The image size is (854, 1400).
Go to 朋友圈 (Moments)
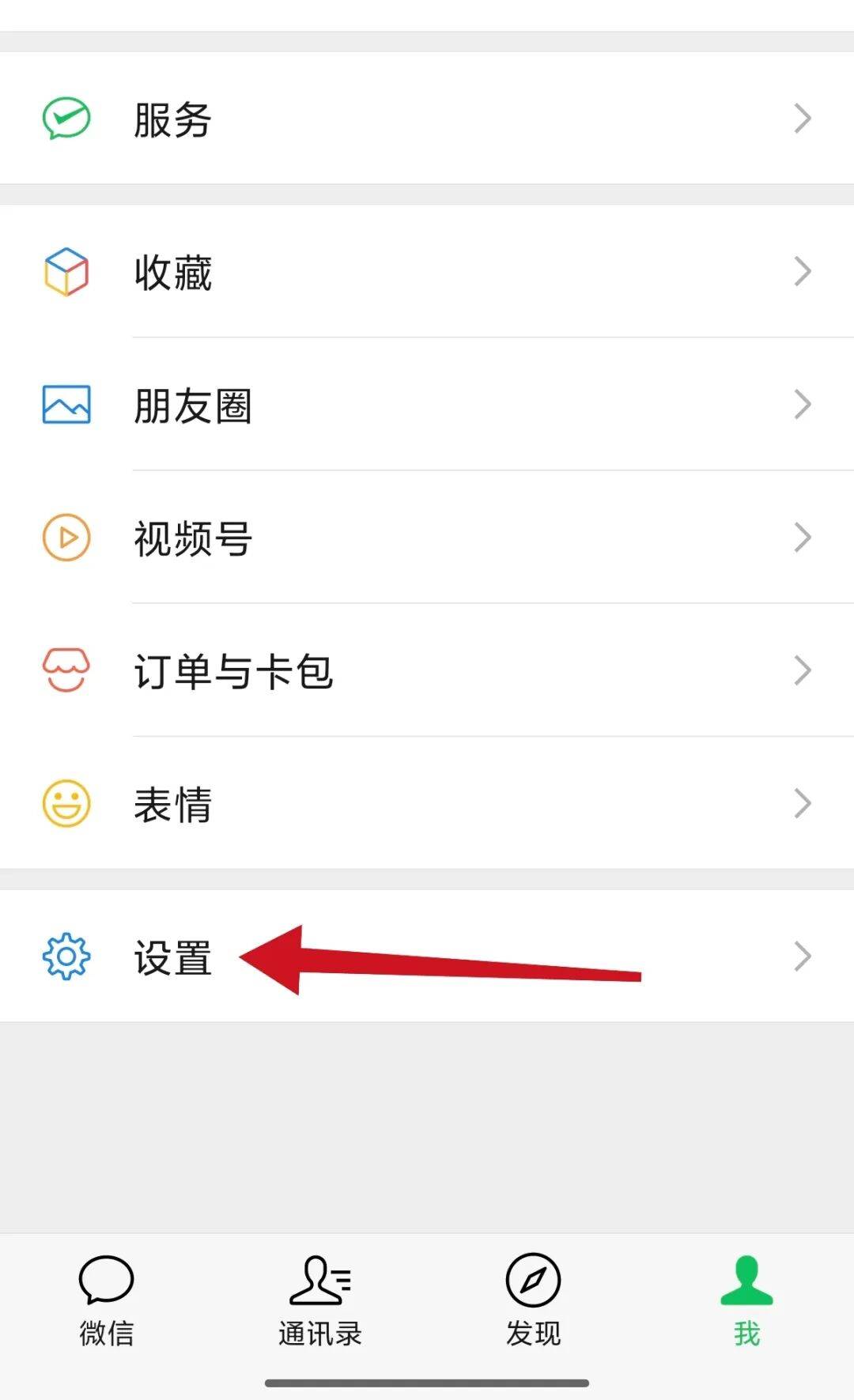(427, 405)
